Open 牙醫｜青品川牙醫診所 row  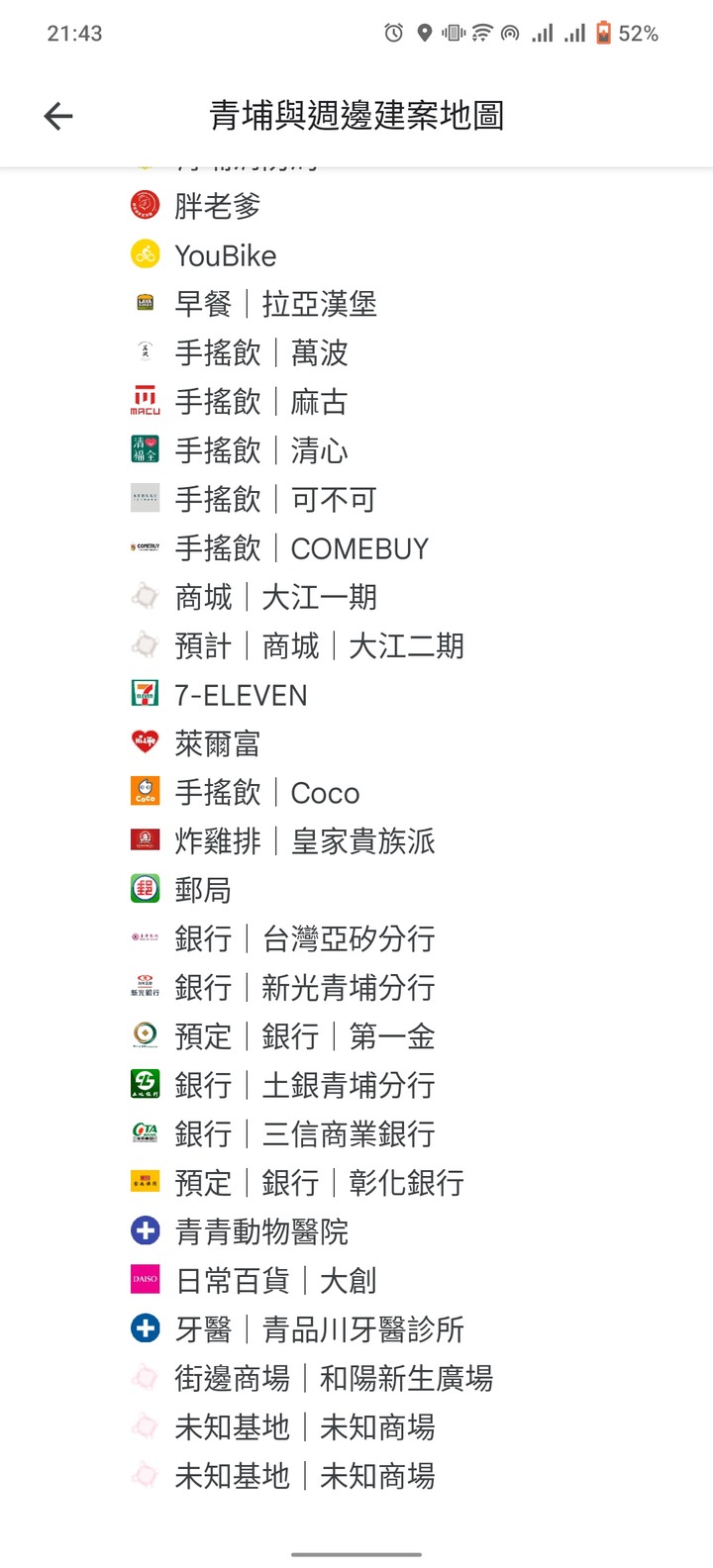319,1329
